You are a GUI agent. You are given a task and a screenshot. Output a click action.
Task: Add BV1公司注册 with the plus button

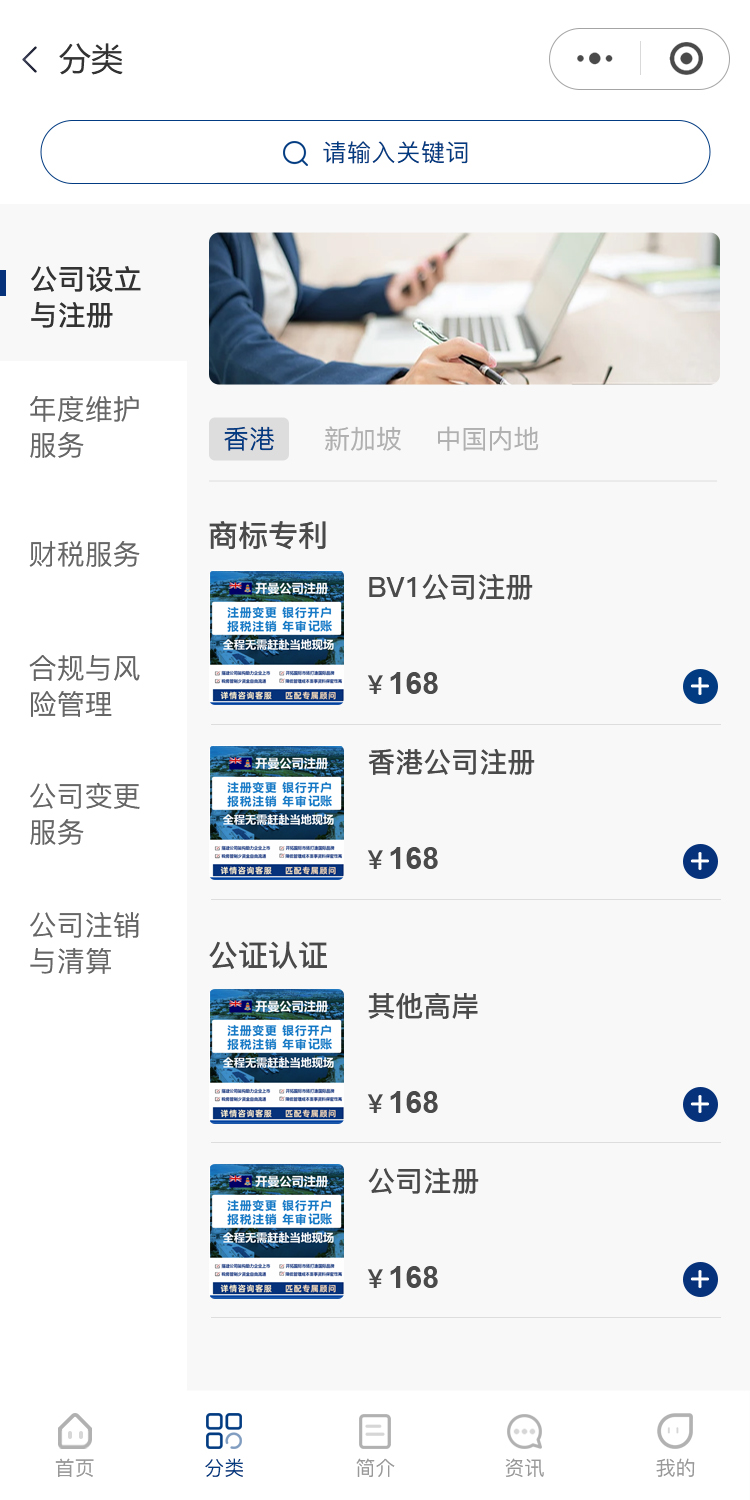click(x=700, y=686)
